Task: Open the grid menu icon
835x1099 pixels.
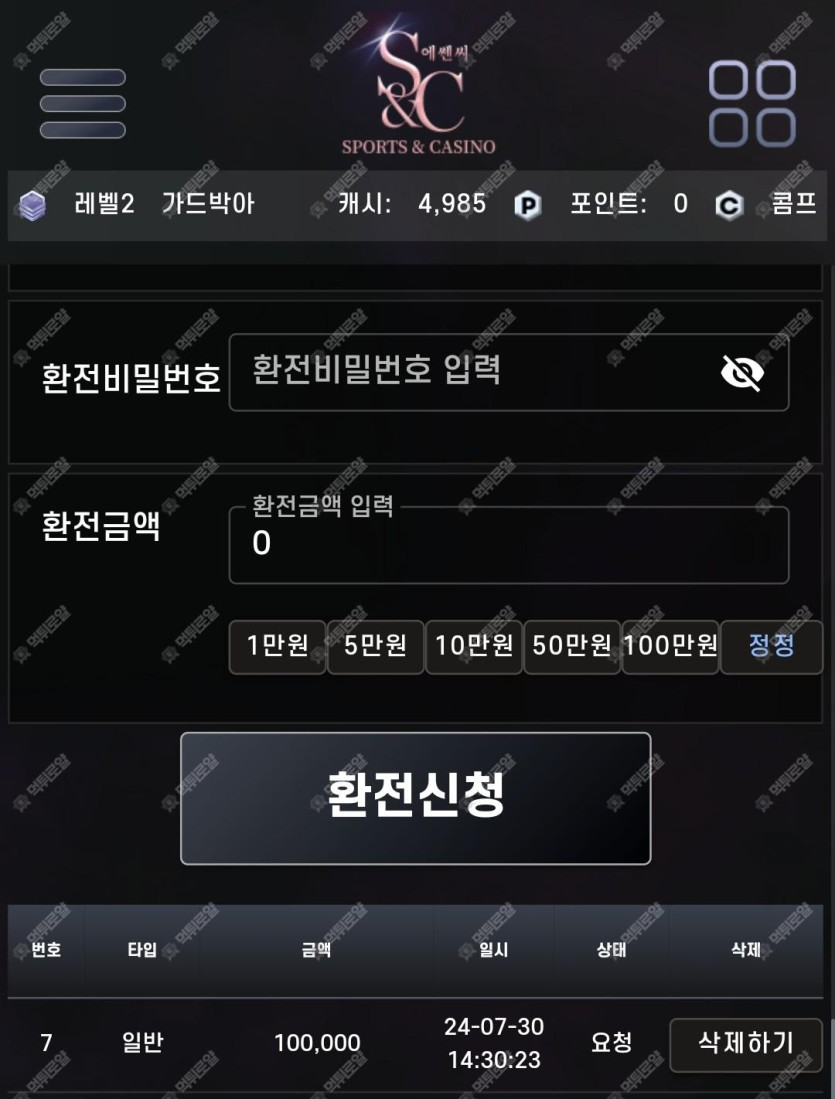Action: click(752, 104)
